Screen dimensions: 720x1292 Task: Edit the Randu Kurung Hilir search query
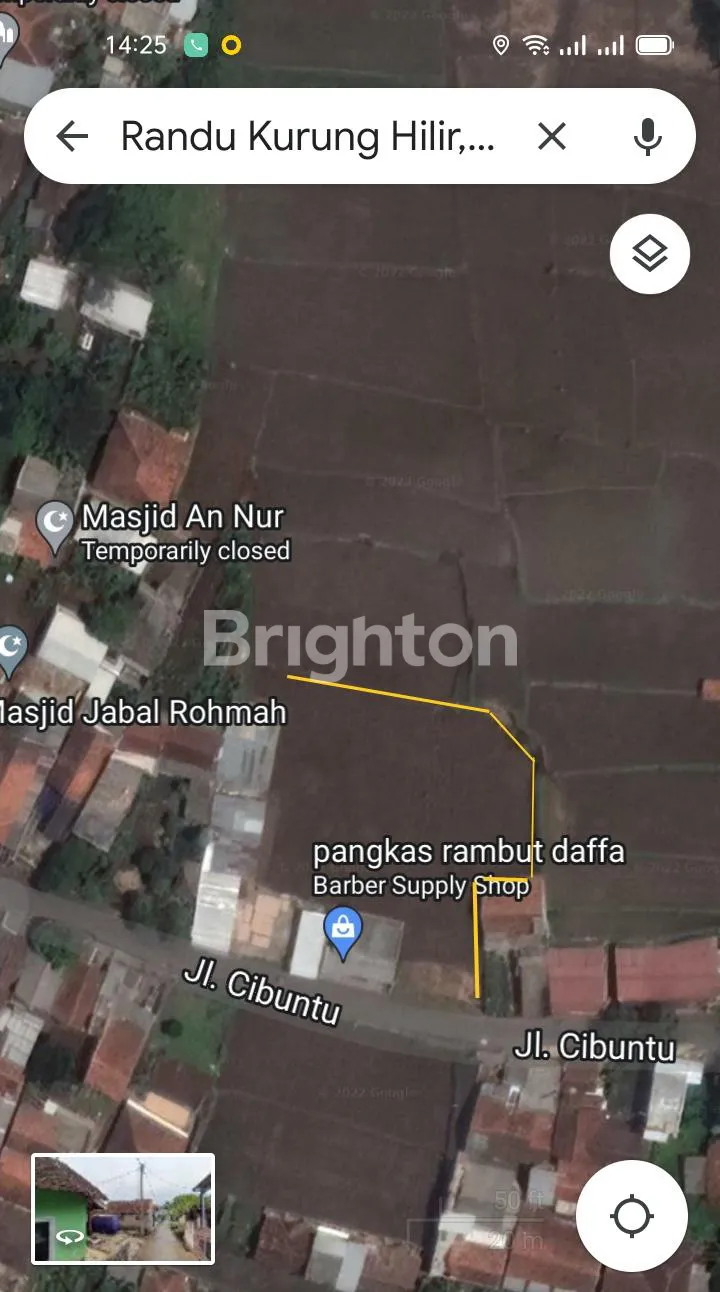pyautogui.click(x=308, y=137)
